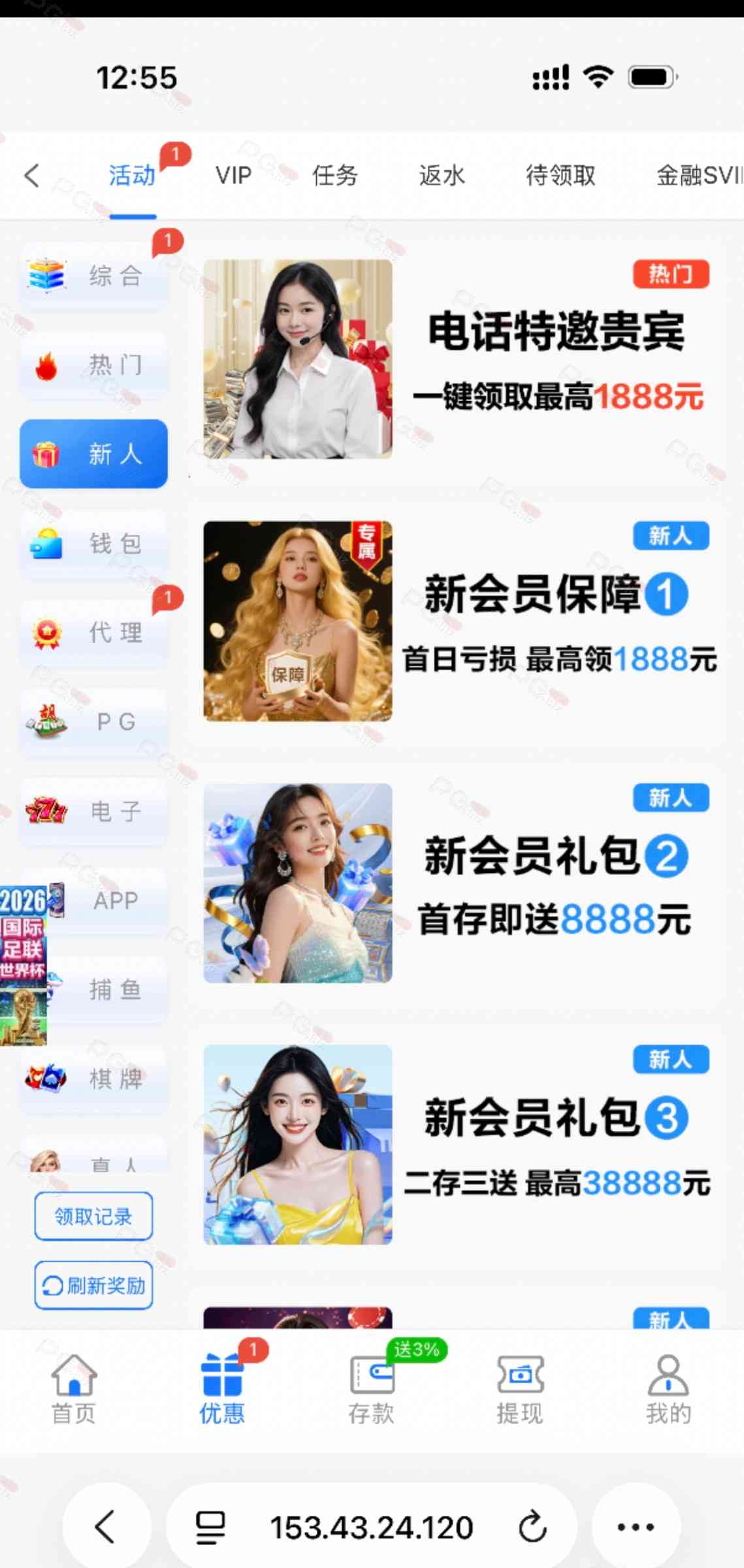Tap the 刷新奖励 button

[93, 1286]
